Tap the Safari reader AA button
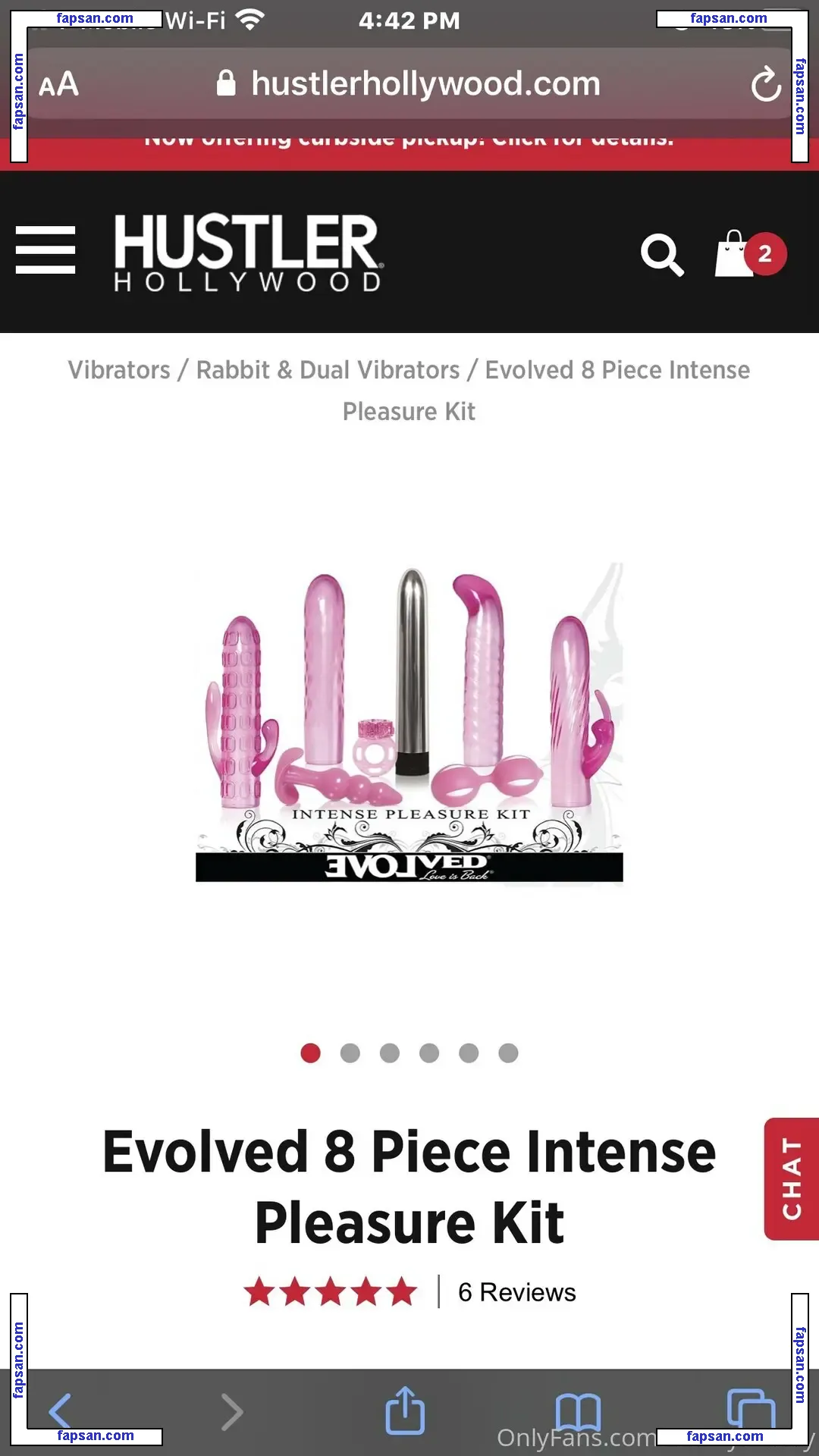 pos(59,84)
